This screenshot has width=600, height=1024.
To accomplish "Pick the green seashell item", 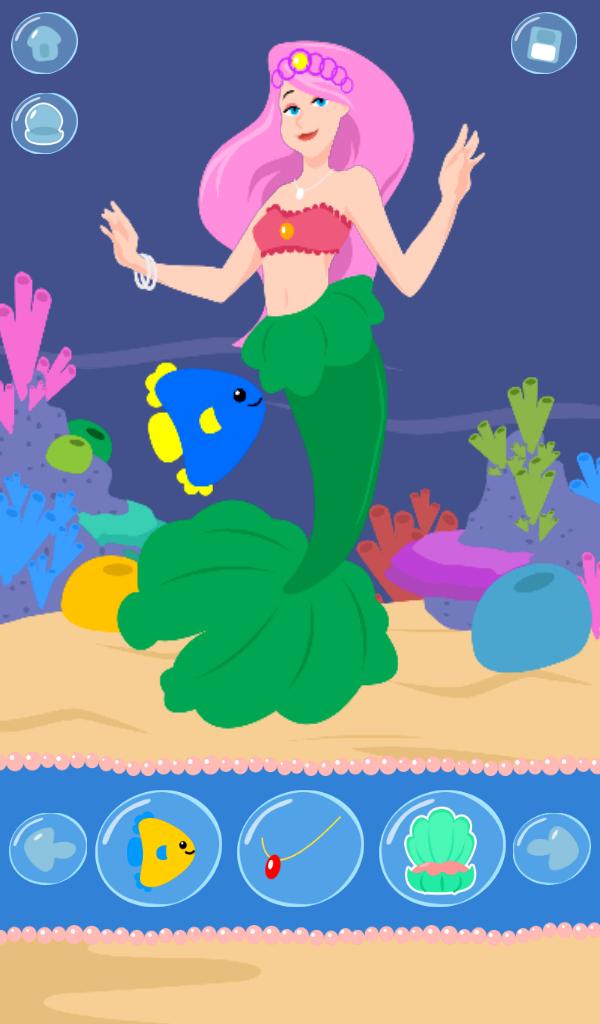I will (x=442, y=848).
